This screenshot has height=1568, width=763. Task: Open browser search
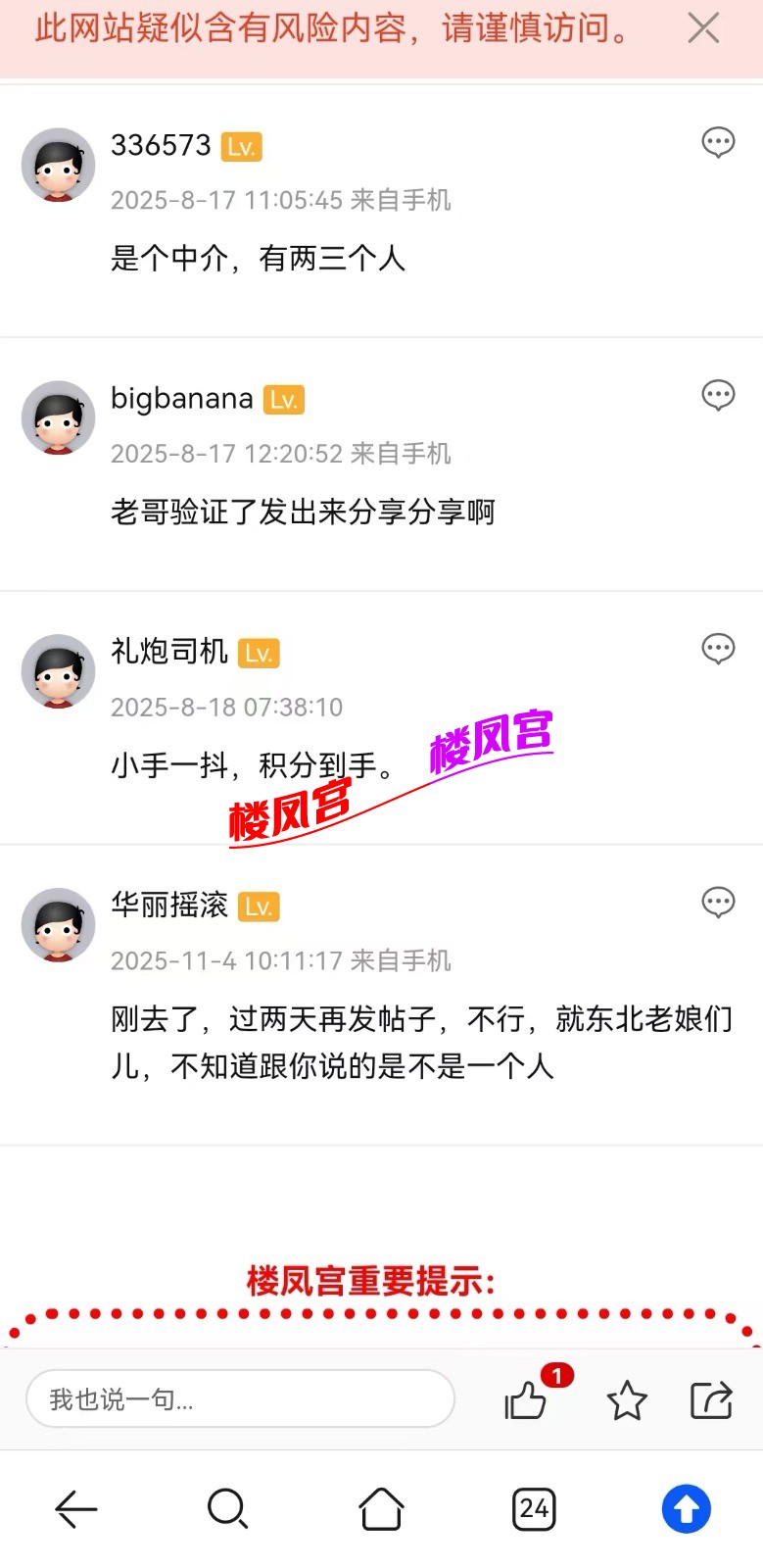click(x=227, y=1509)
